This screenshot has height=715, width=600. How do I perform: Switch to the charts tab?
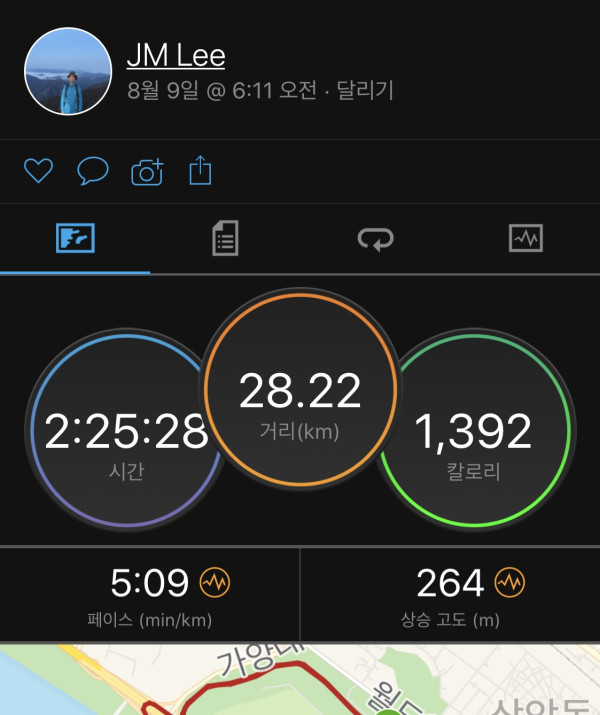coord(525,239)
